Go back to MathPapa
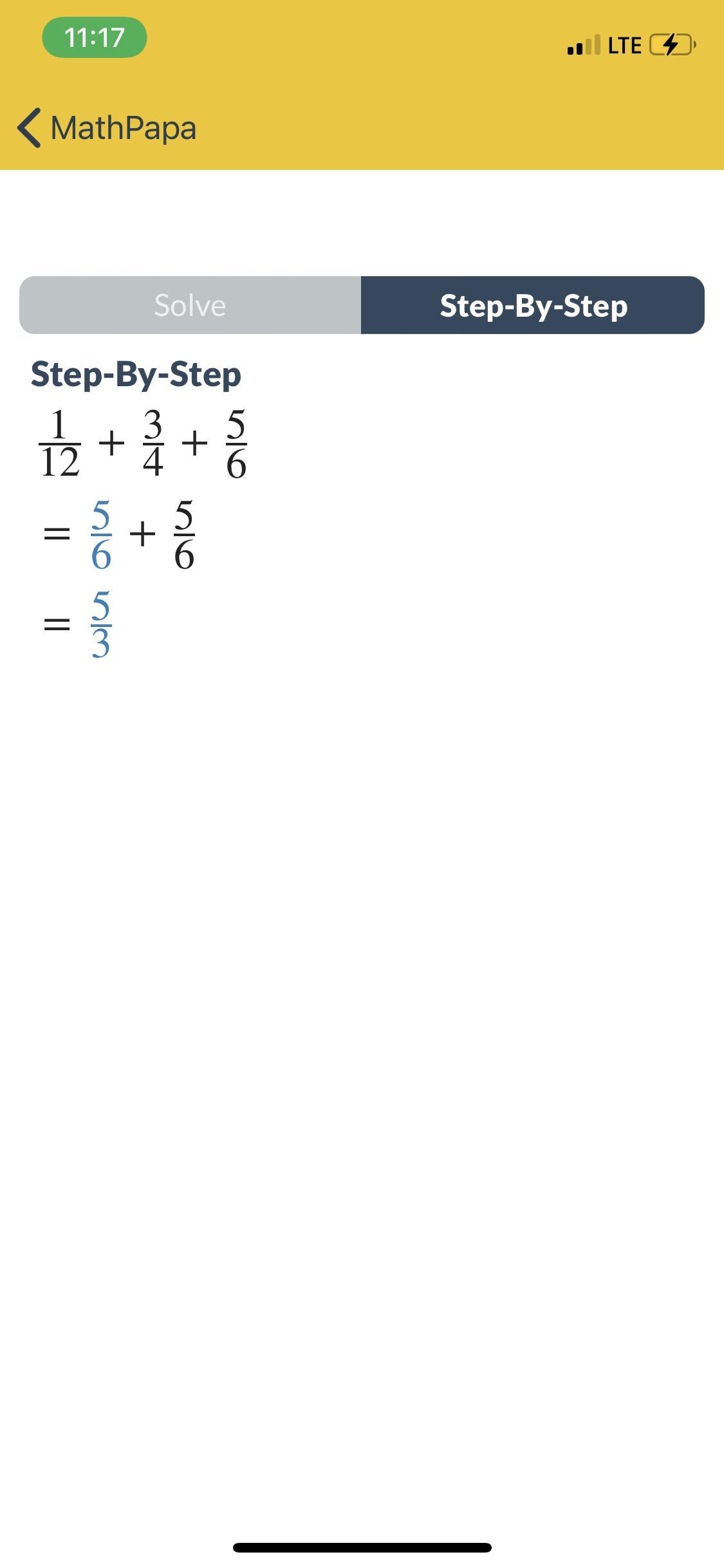 (x=106, y=127)
